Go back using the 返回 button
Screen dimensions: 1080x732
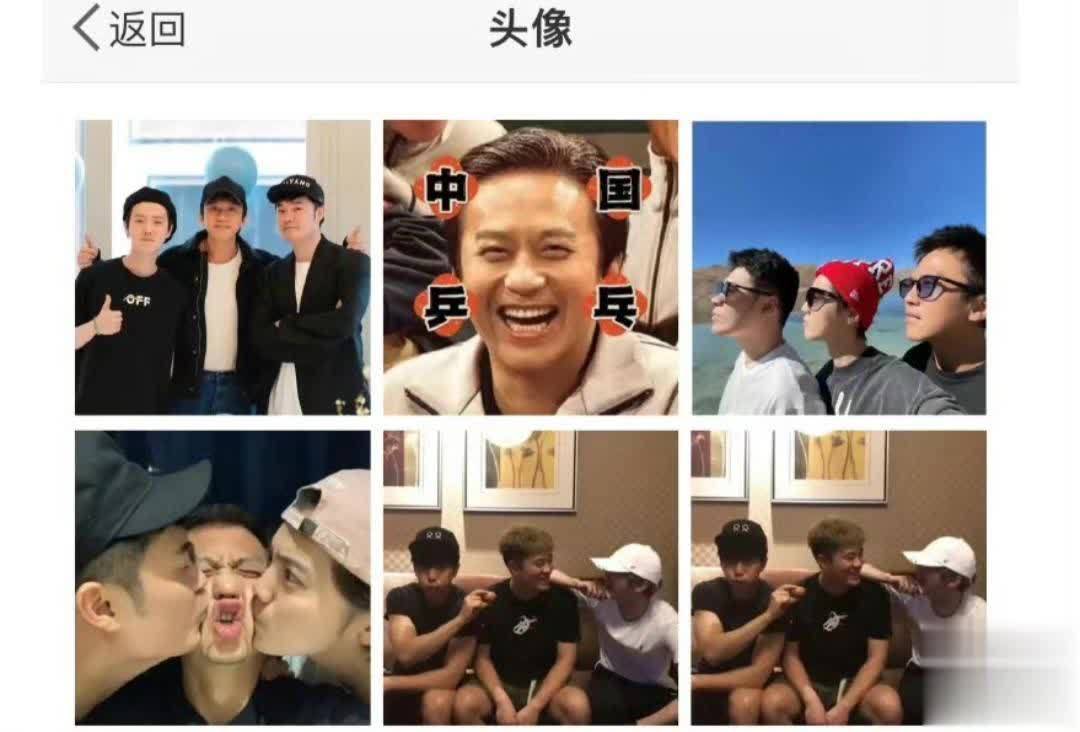130,28
